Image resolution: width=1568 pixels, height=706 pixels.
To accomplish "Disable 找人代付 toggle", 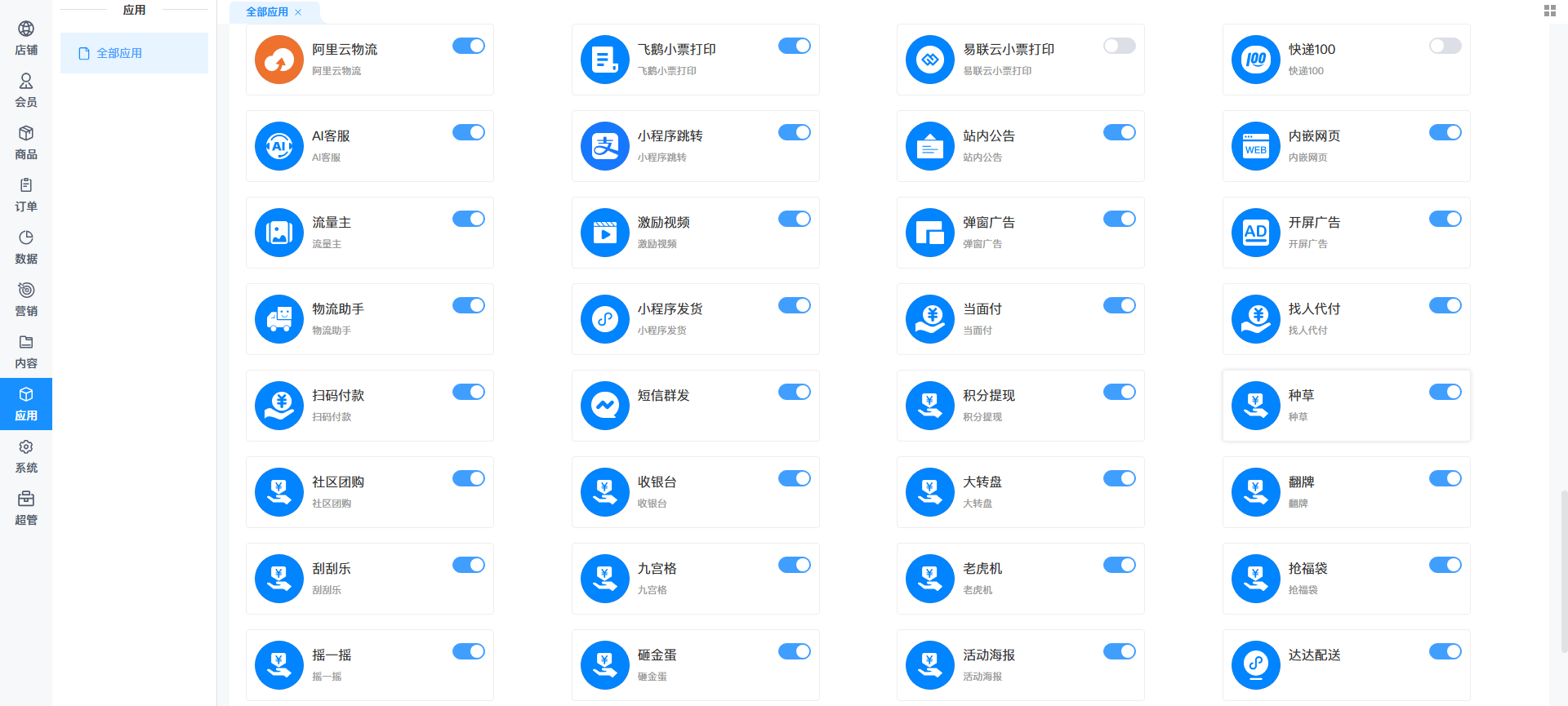I will (1445, 305).
